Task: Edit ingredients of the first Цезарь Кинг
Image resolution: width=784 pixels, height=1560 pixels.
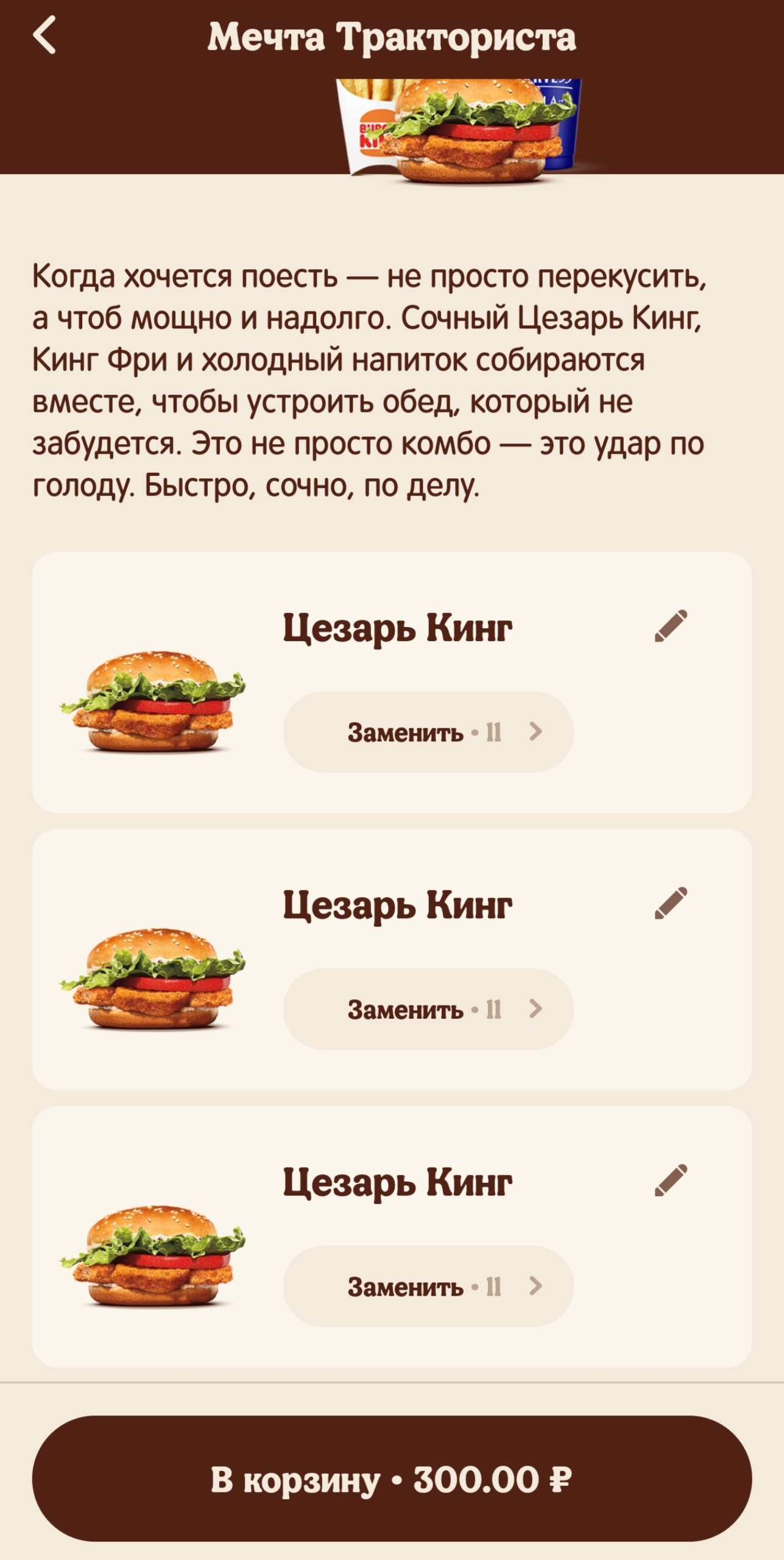Action: (671, 626)
